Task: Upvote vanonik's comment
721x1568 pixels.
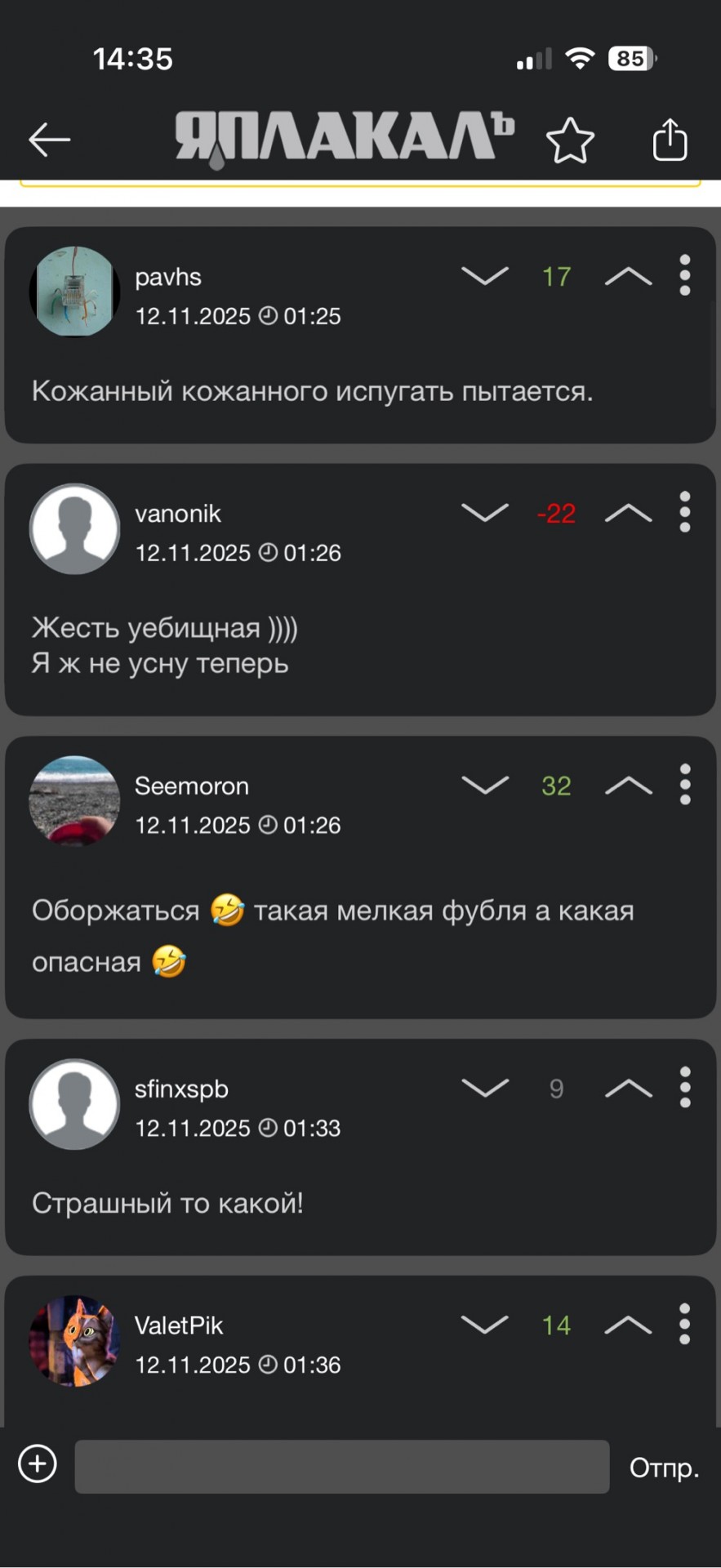Action: coord(628,513)
